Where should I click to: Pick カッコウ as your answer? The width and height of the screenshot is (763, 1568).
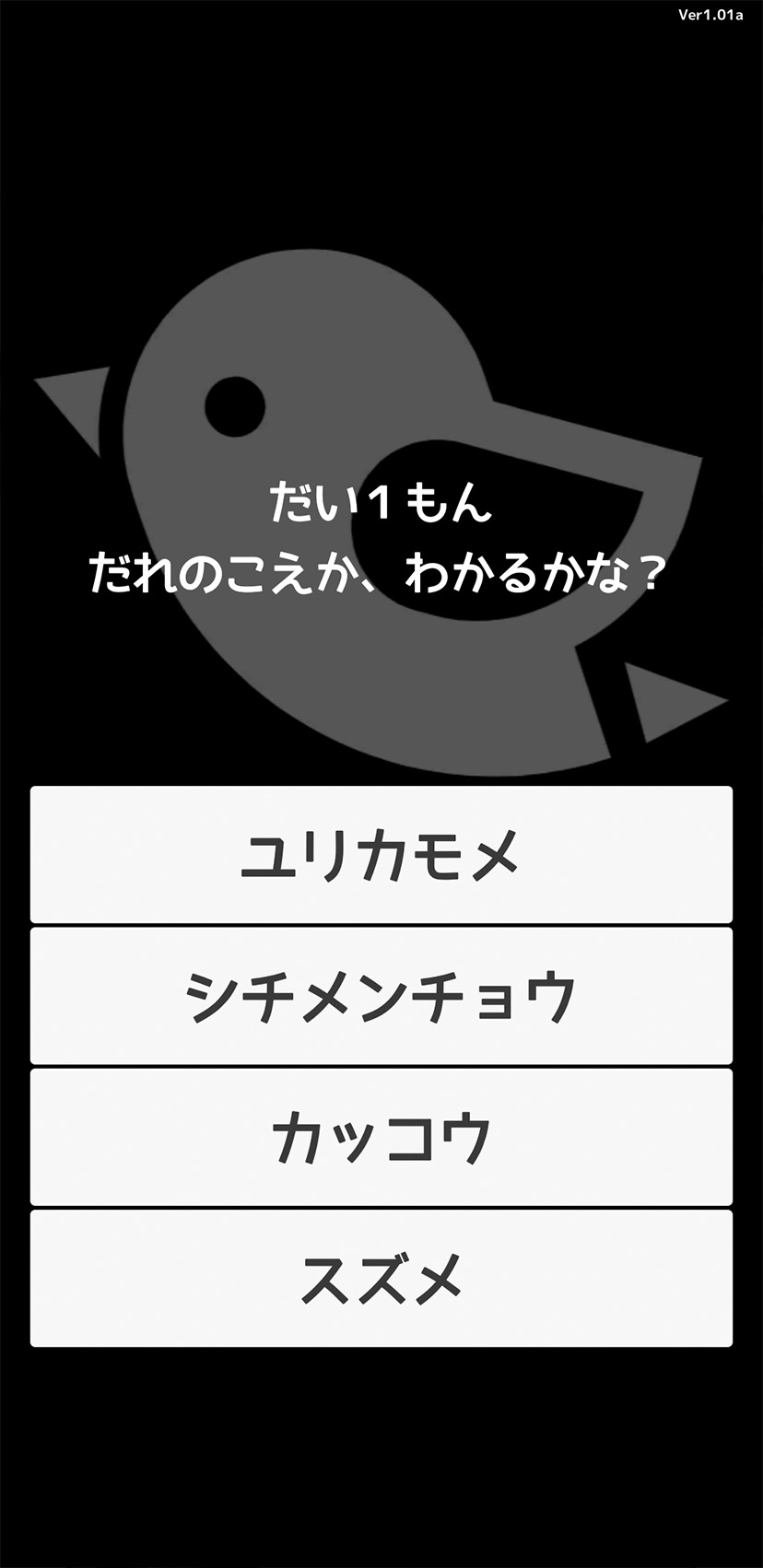pos(381,1137)
